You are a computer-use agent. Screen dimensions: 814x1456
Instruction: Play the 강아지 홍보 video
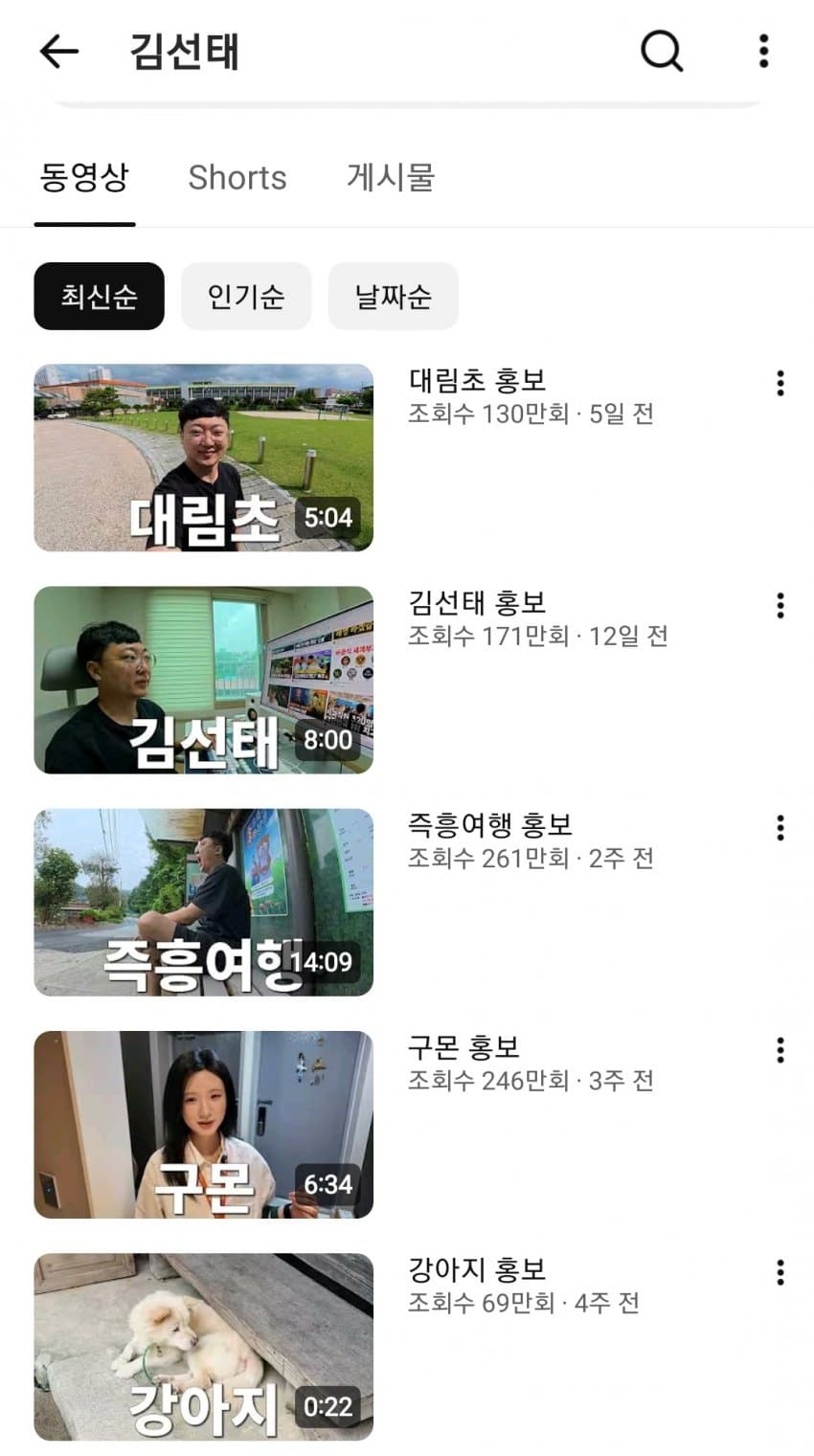203,1347
